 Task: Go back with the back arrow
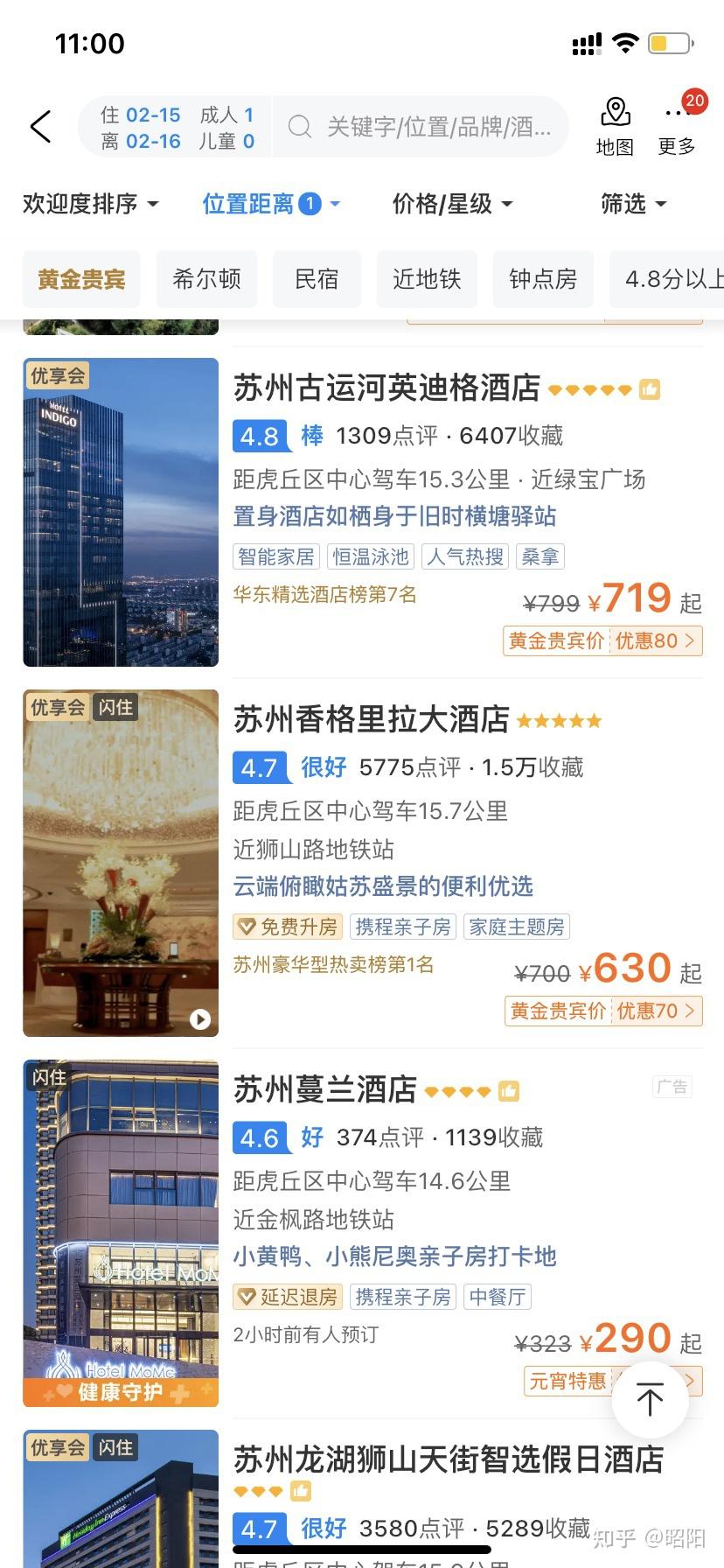[x=41, y=127]
